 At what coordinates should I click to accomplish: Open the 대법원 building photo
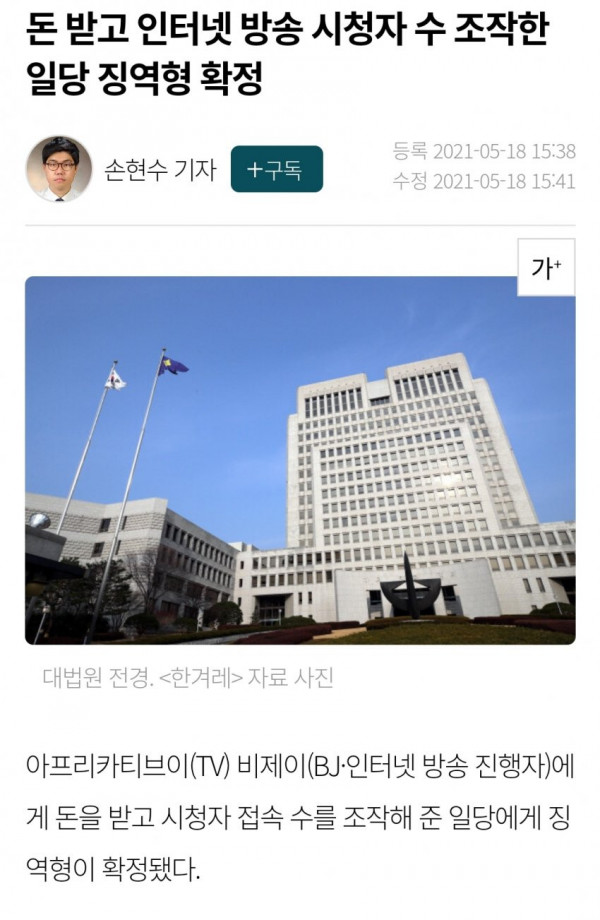tap(300, 460)
